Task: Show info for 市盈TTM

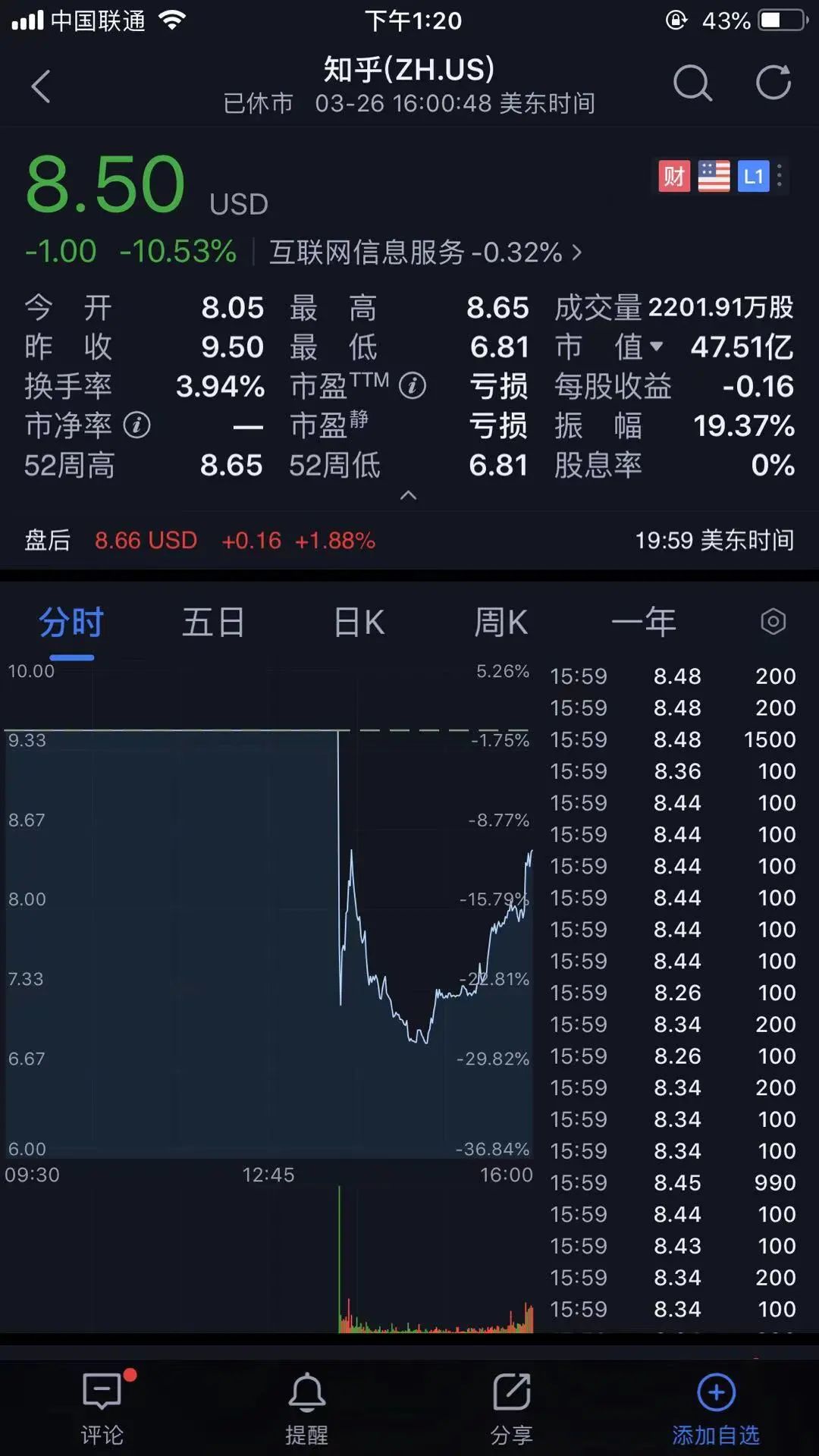Action: [413, 386]
